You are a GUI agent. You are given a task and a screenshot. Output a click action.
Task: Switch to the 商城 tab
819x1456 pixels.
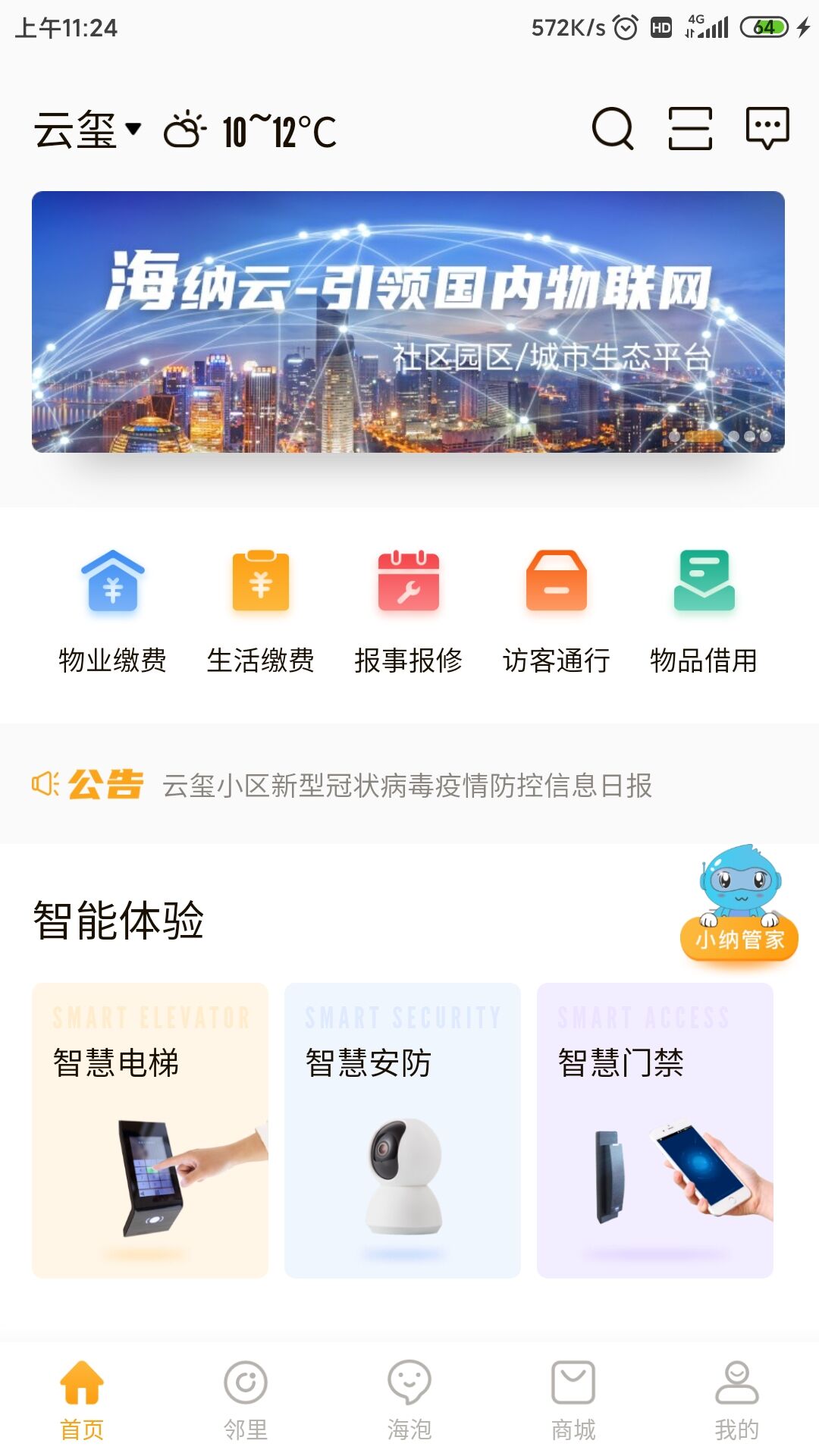click(x=573, y=1400)
